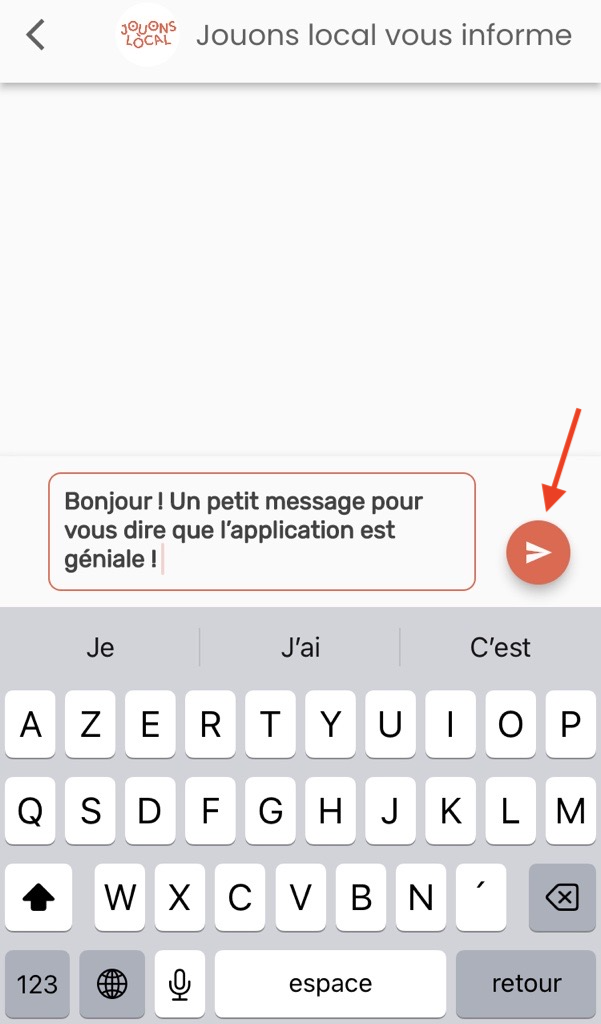The height and width of the screenshot is (1024, 601).
Task: Send the typed message
Action: point(538,551)
